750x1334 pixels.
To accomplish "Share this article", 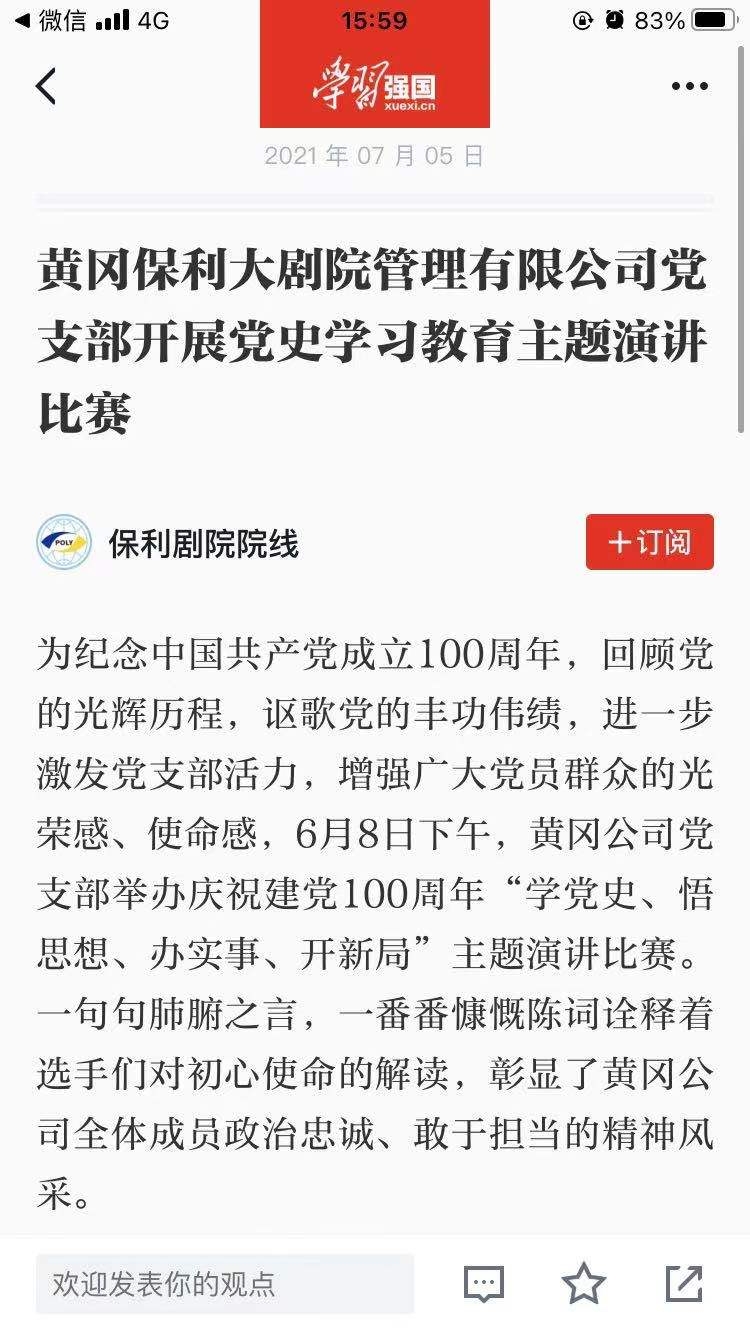I will tap(684, 1284).
